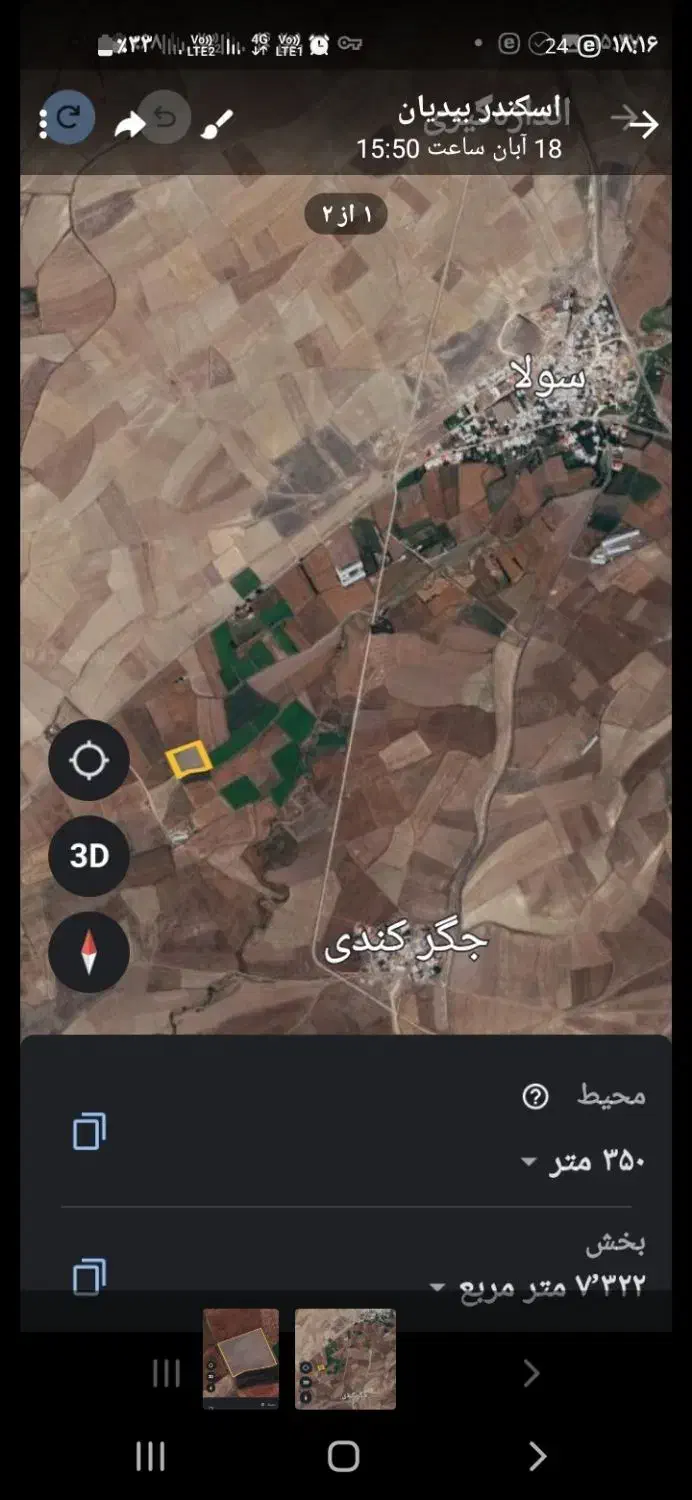Forward this photo using the share arrow
The image size is (692, 1500).
pyautogui.click(x=129, y=124)
